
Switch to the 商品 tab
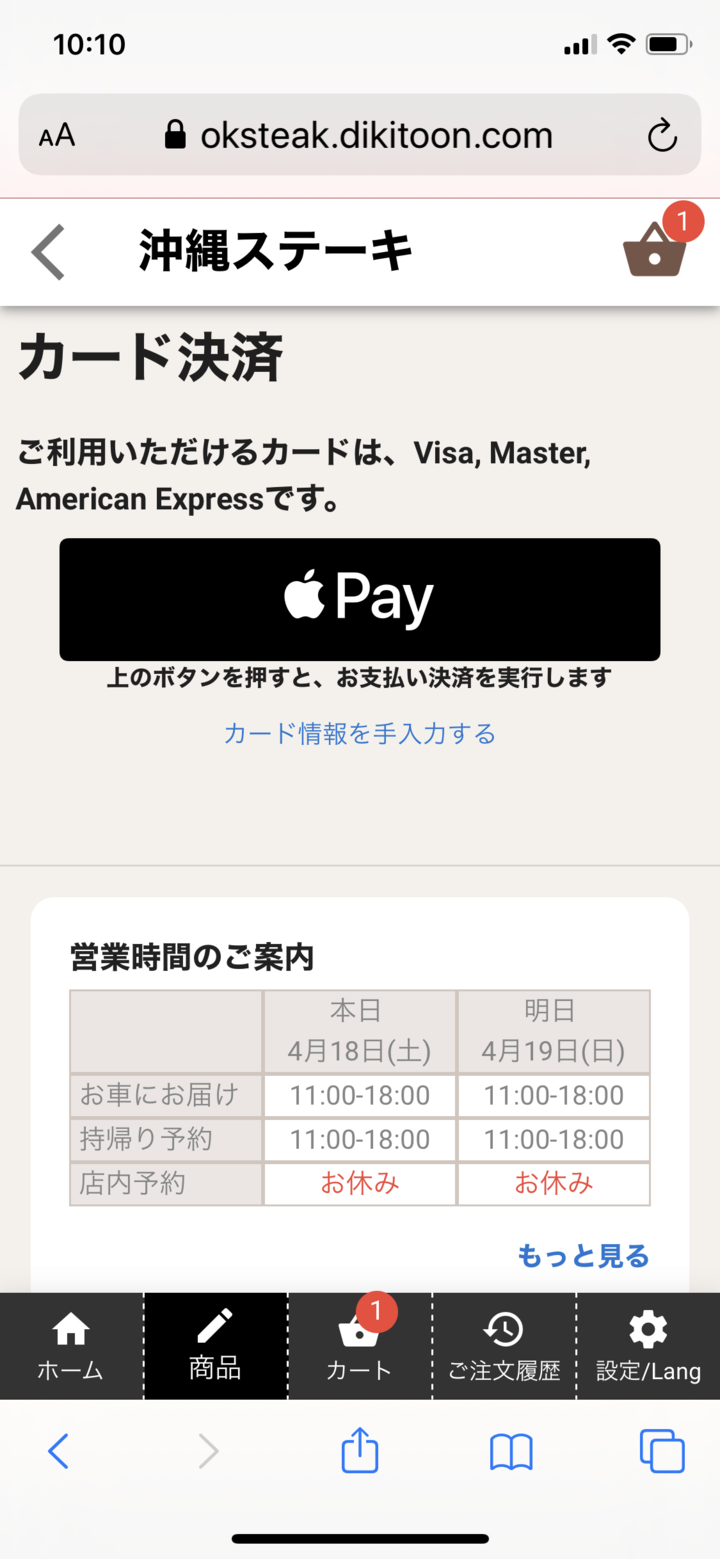click(215, 1346)
